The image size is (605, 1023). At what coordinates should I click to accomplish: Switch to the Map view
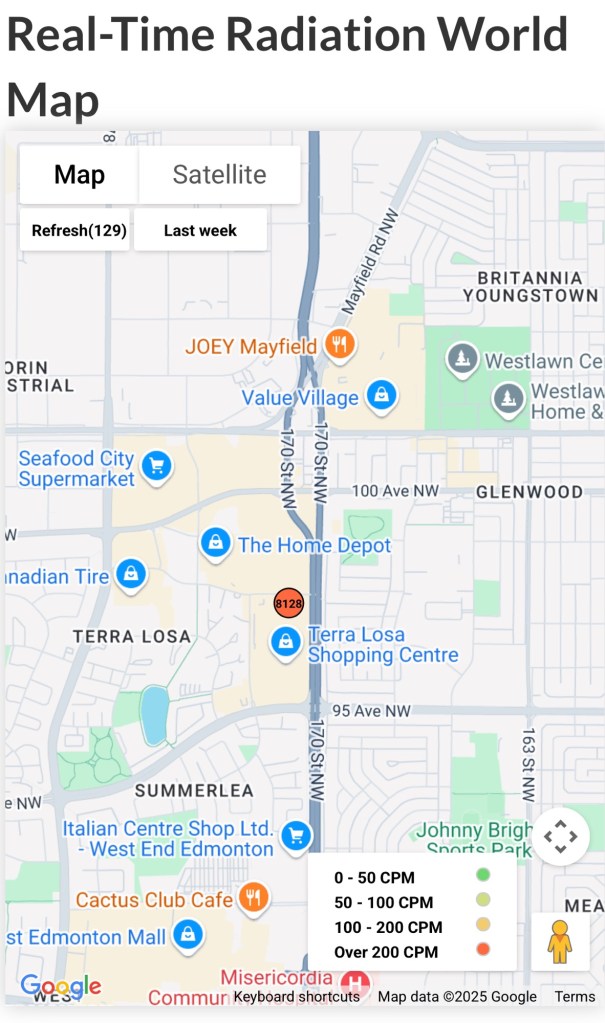click(x=79, y=175)
